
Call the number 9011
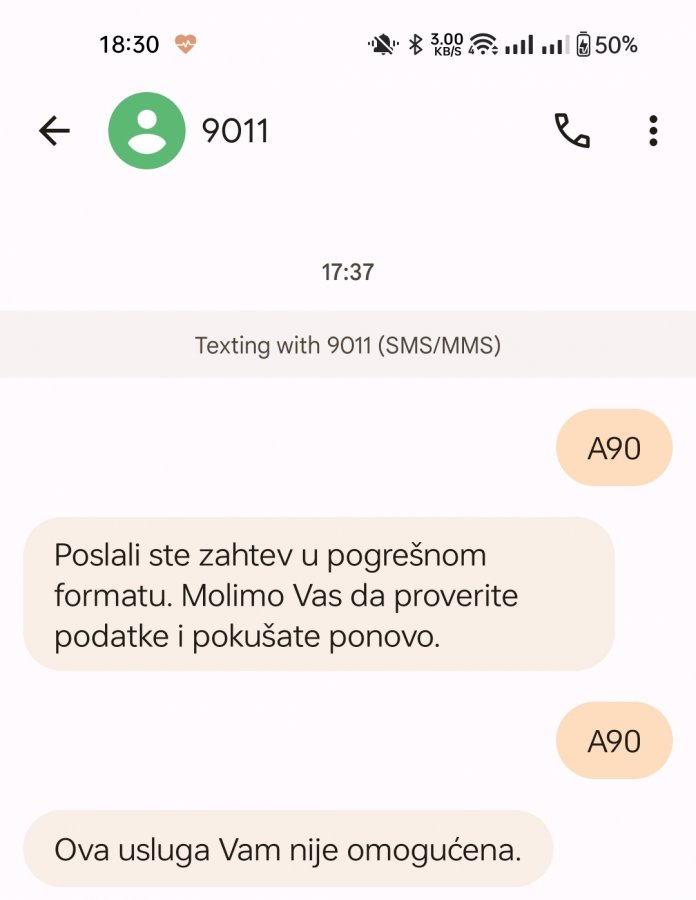tap(572, 131)
